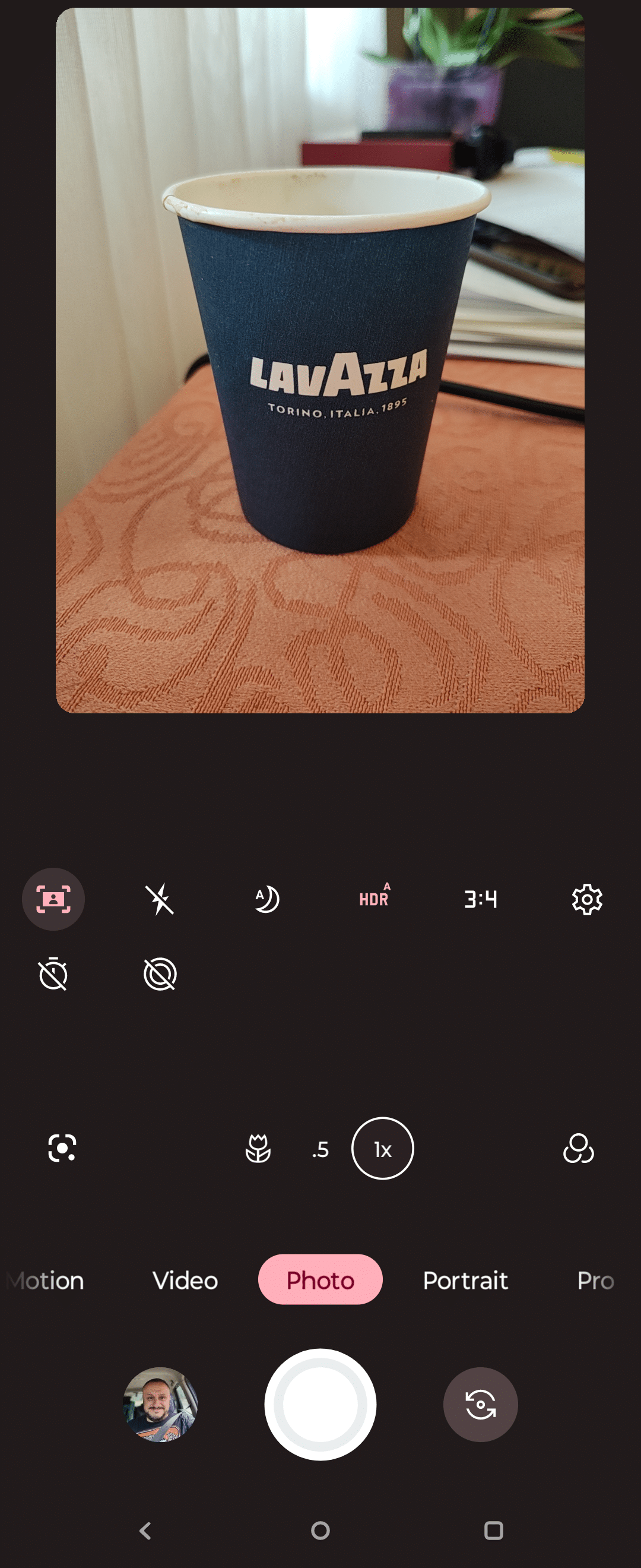Toggle the auto-framing face detection icon
This screenshot has height=1568, width=641.
tap(53, 899)
